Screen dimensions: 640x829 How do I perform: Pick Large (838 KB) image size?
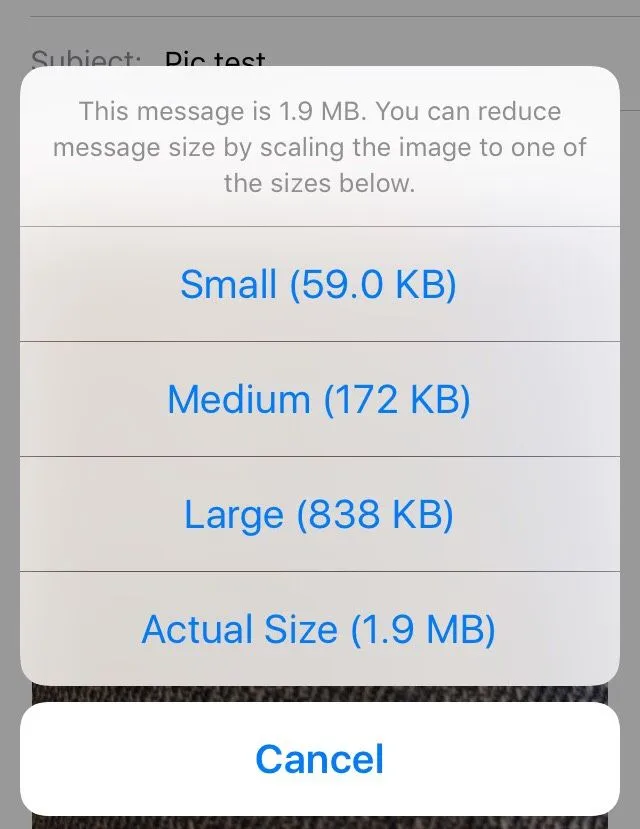[x=319, y=515]
